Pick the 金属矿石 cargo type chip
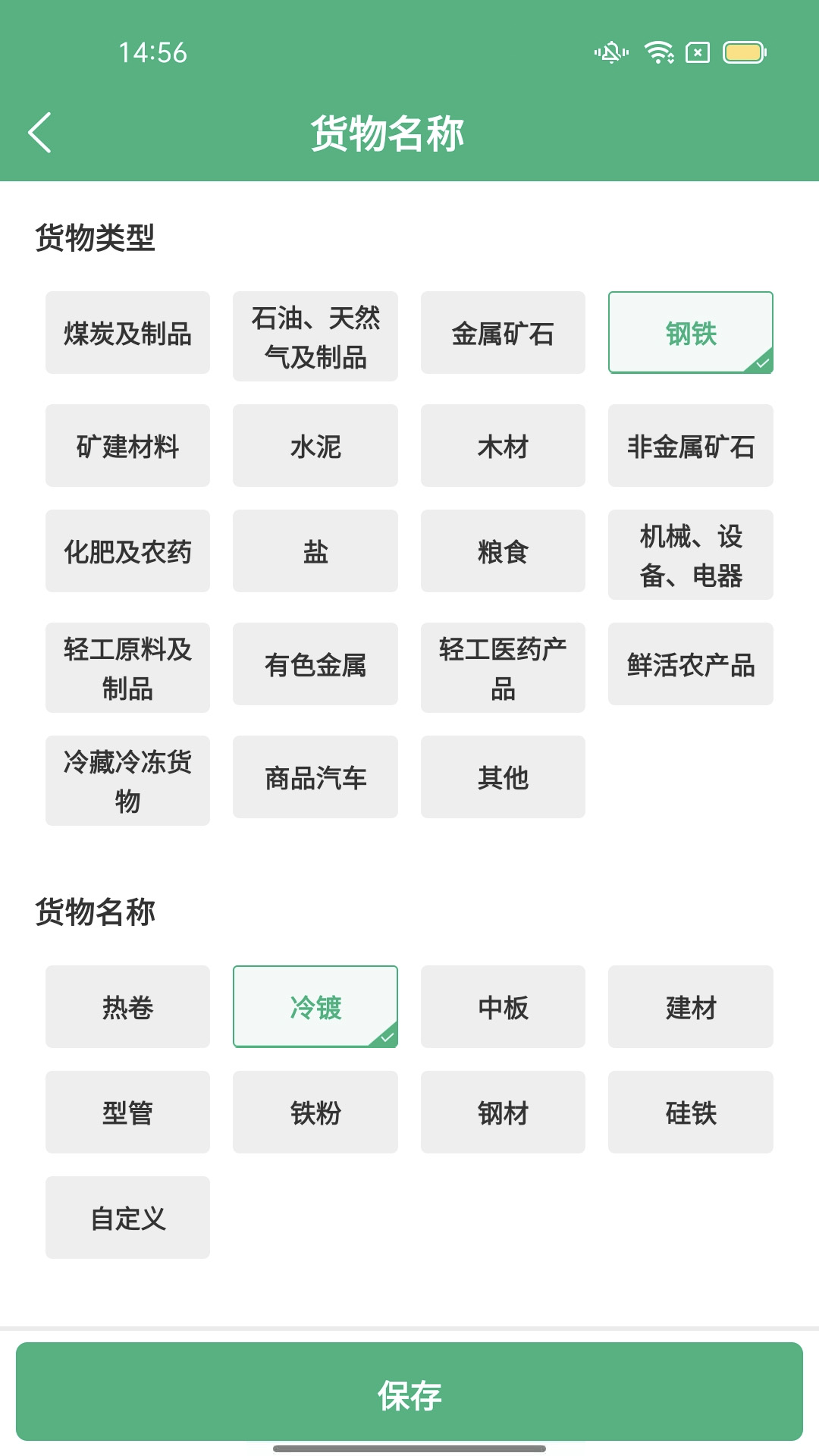Image resolution: width=819 pixels, height=1456 pixels. coord(503,333)
